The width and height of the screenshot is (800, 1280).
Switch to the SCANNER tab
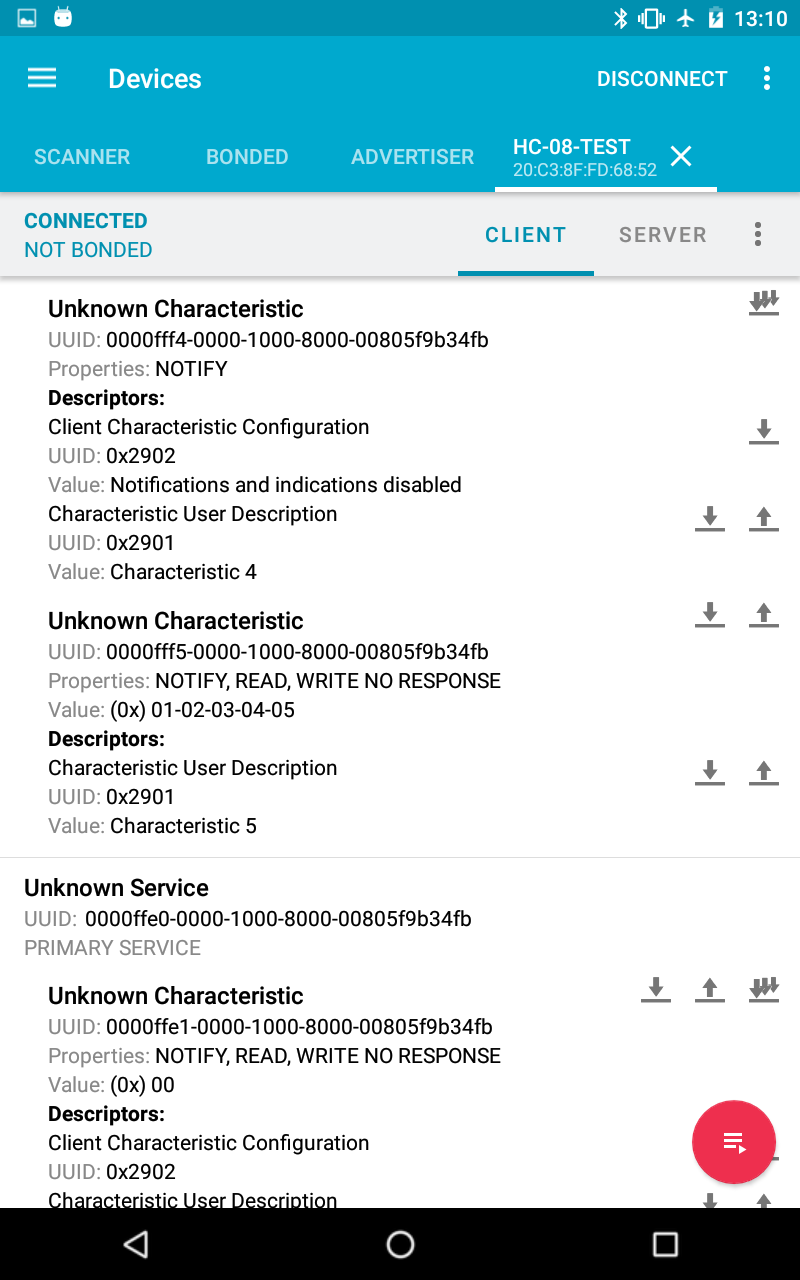82,157
